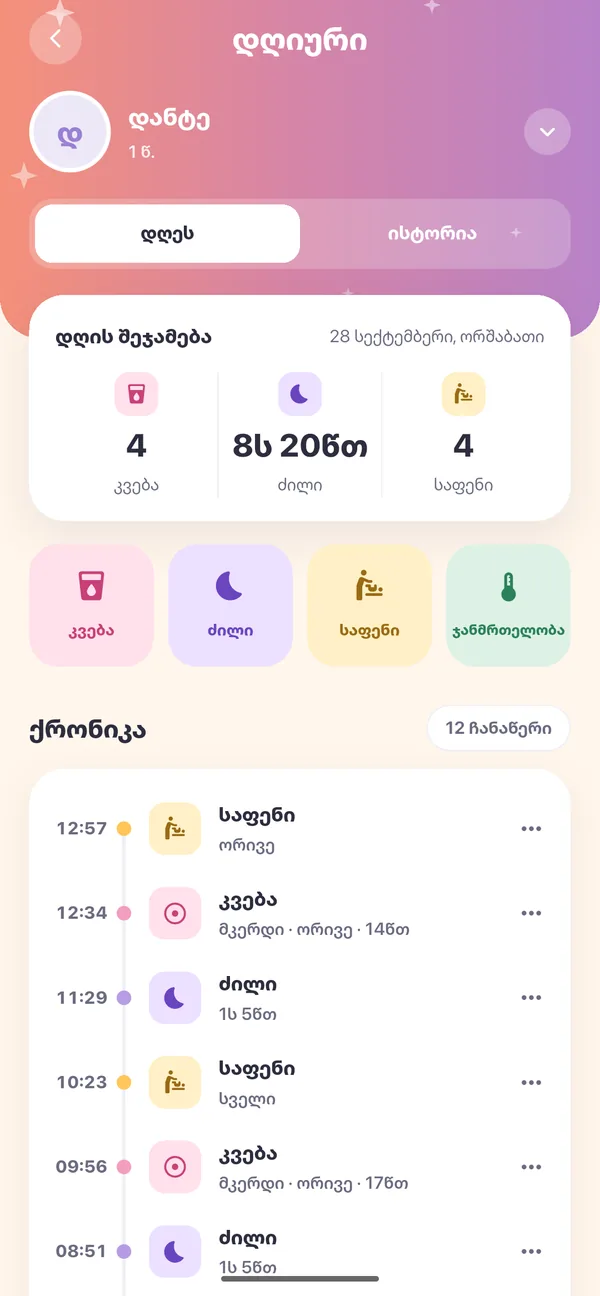600x1296 pixels.
Task: Expand the child selector chevron next to დანტე
Action: click(547, 132)
